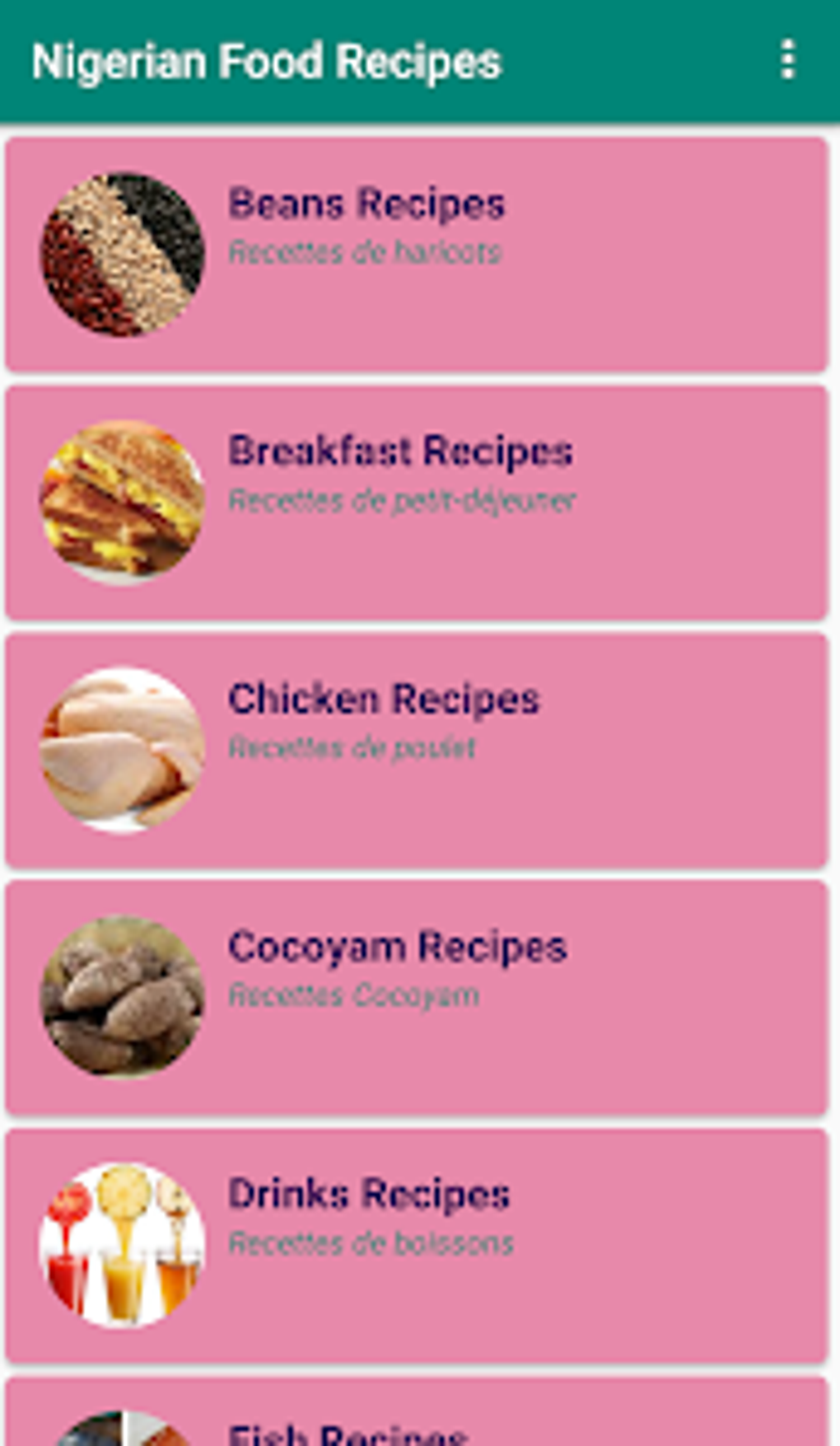This screenshot has width=840, height=1446.
Task: Open Cocoyam Recipes
Action: (417, 998)
